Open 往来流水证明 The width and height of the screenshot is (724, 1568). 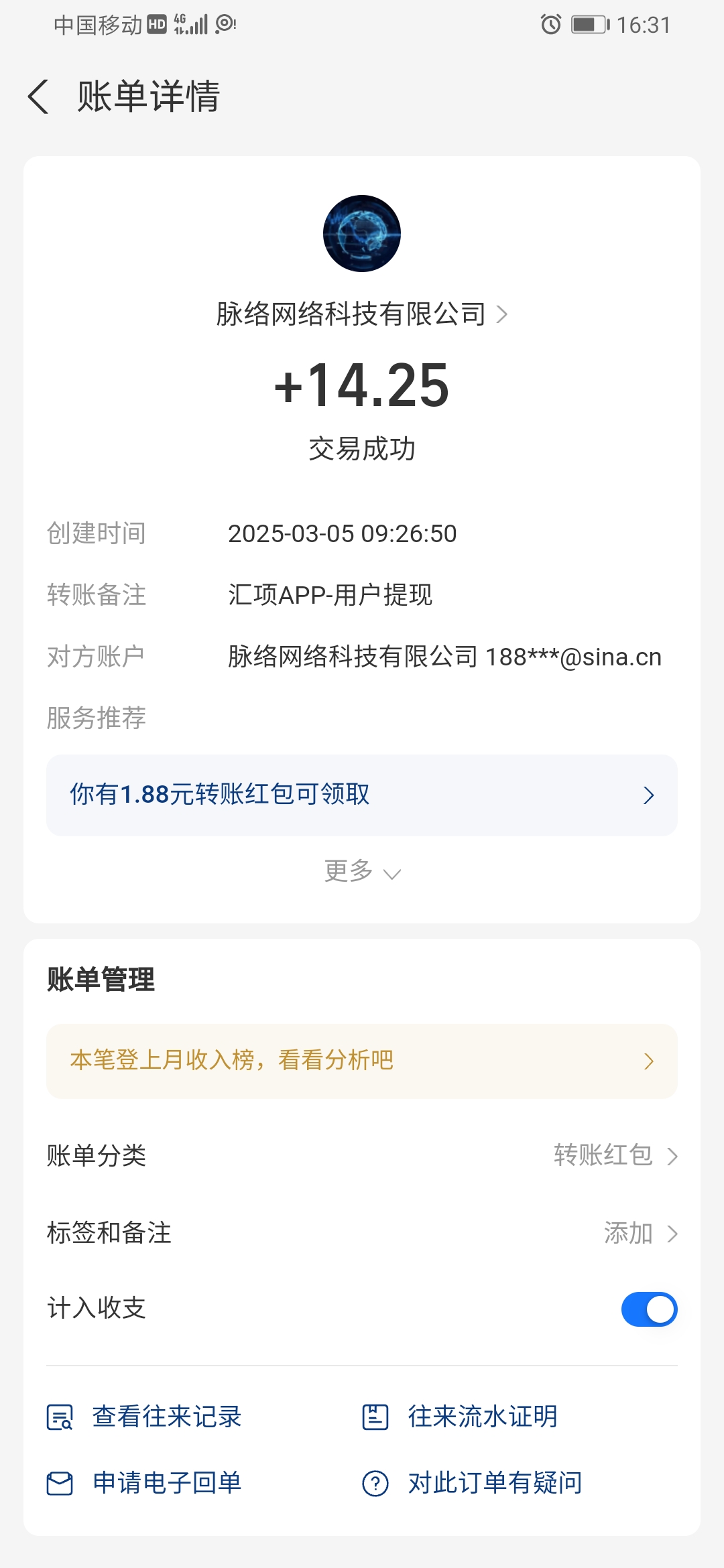coord(460,1417)
